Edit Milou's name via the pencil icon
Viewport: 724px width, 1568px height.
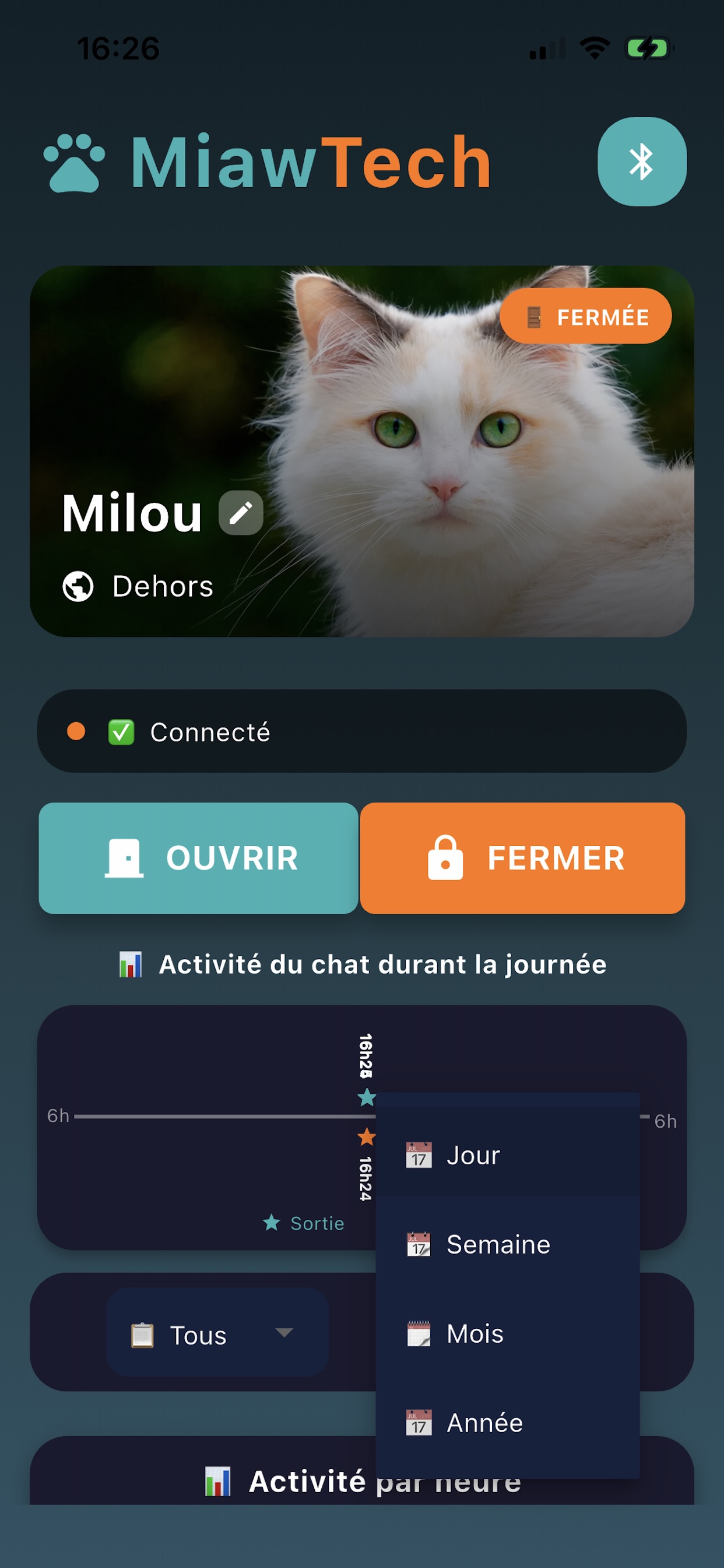point(240,513)
